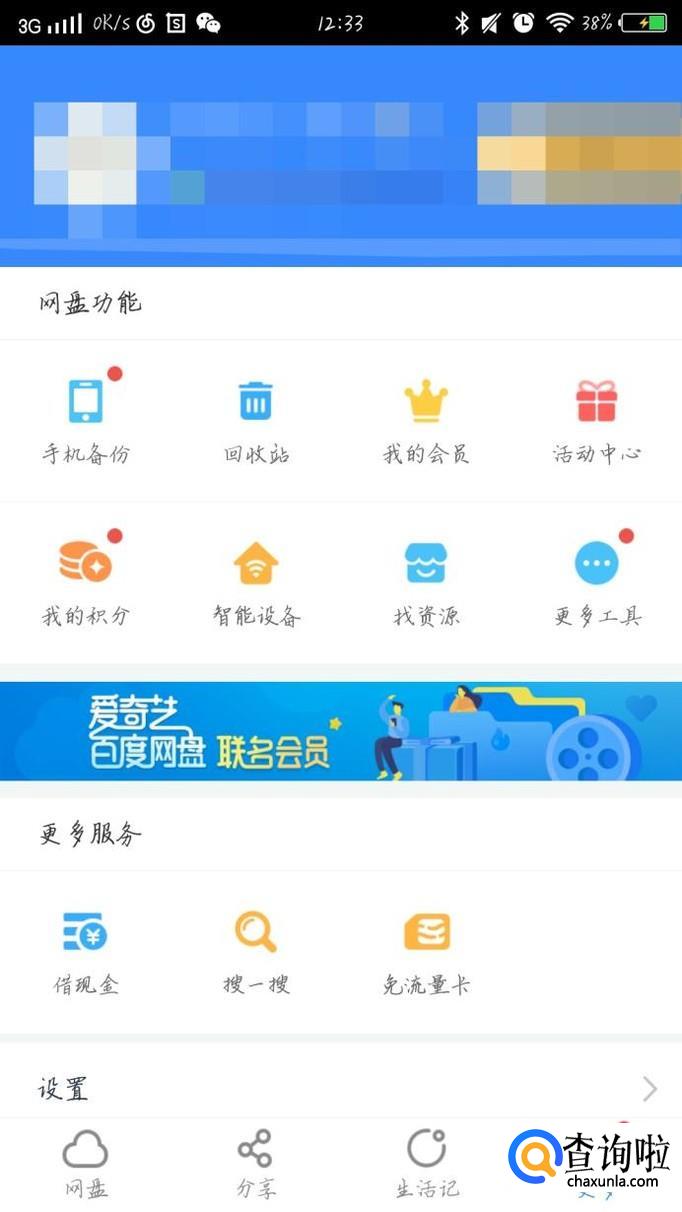This screenshot has height=1212, width=682.
Task: Open the 设置 settings row
Action: (x=341, y=1088)
